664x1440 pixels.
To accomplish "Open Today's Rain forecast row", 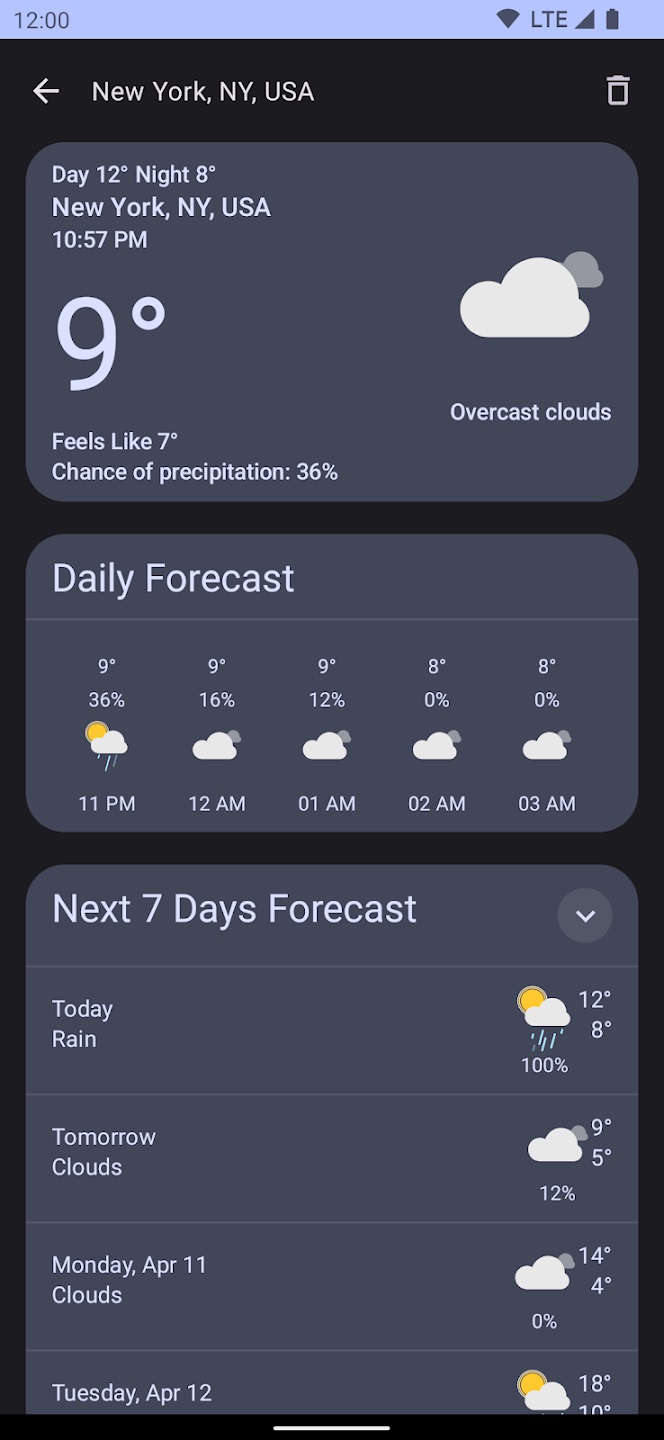I will click(331, 1030).
